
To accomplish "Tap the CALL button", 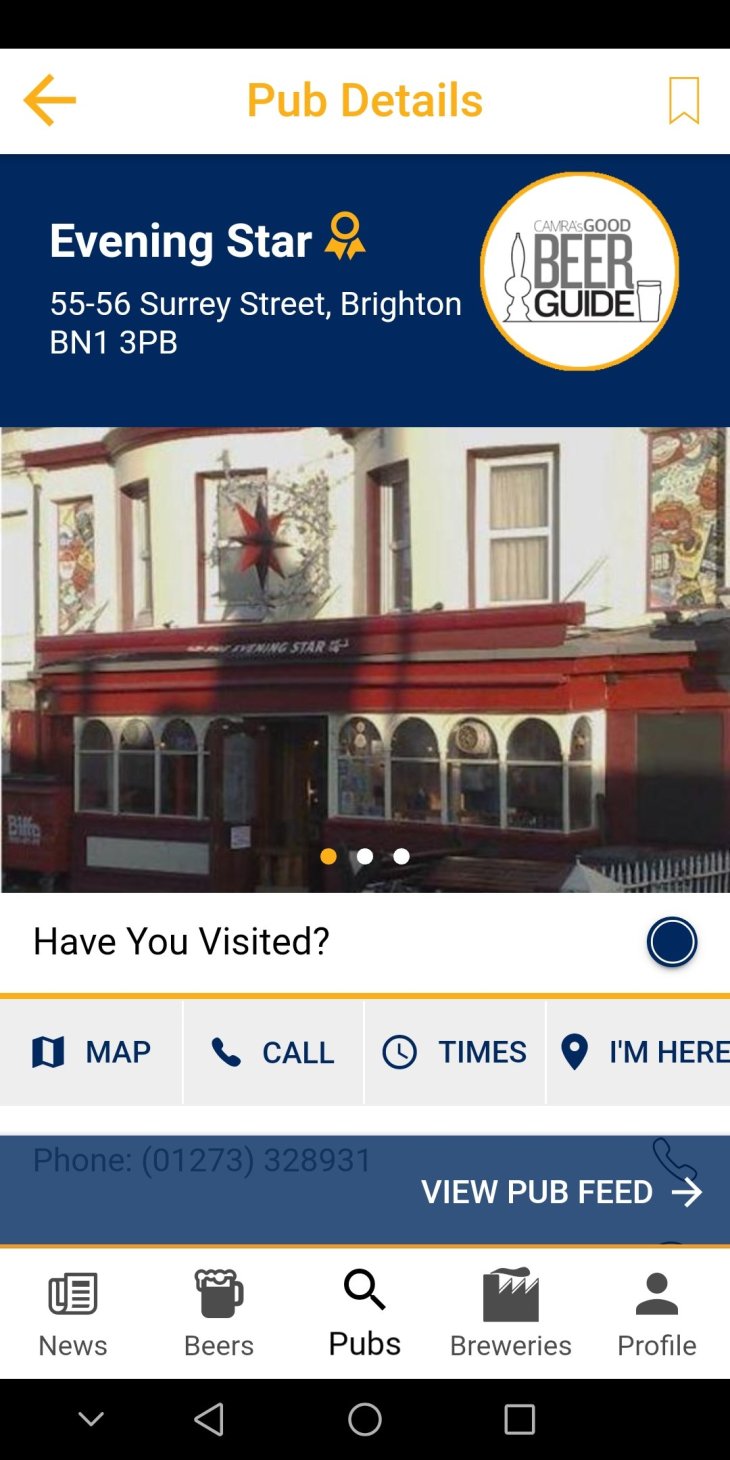I will pyautogui.click(x=273, y=1052).
